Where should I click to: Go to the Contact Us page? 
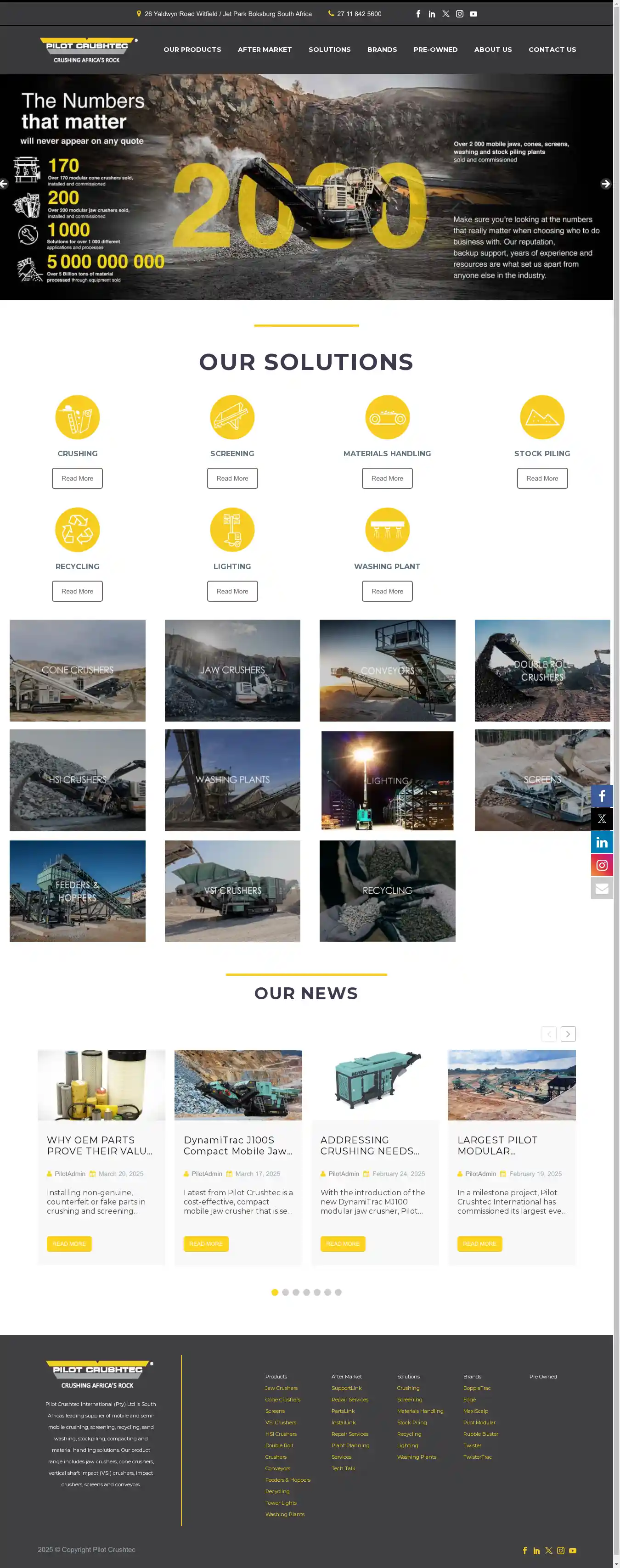point(552,49)
